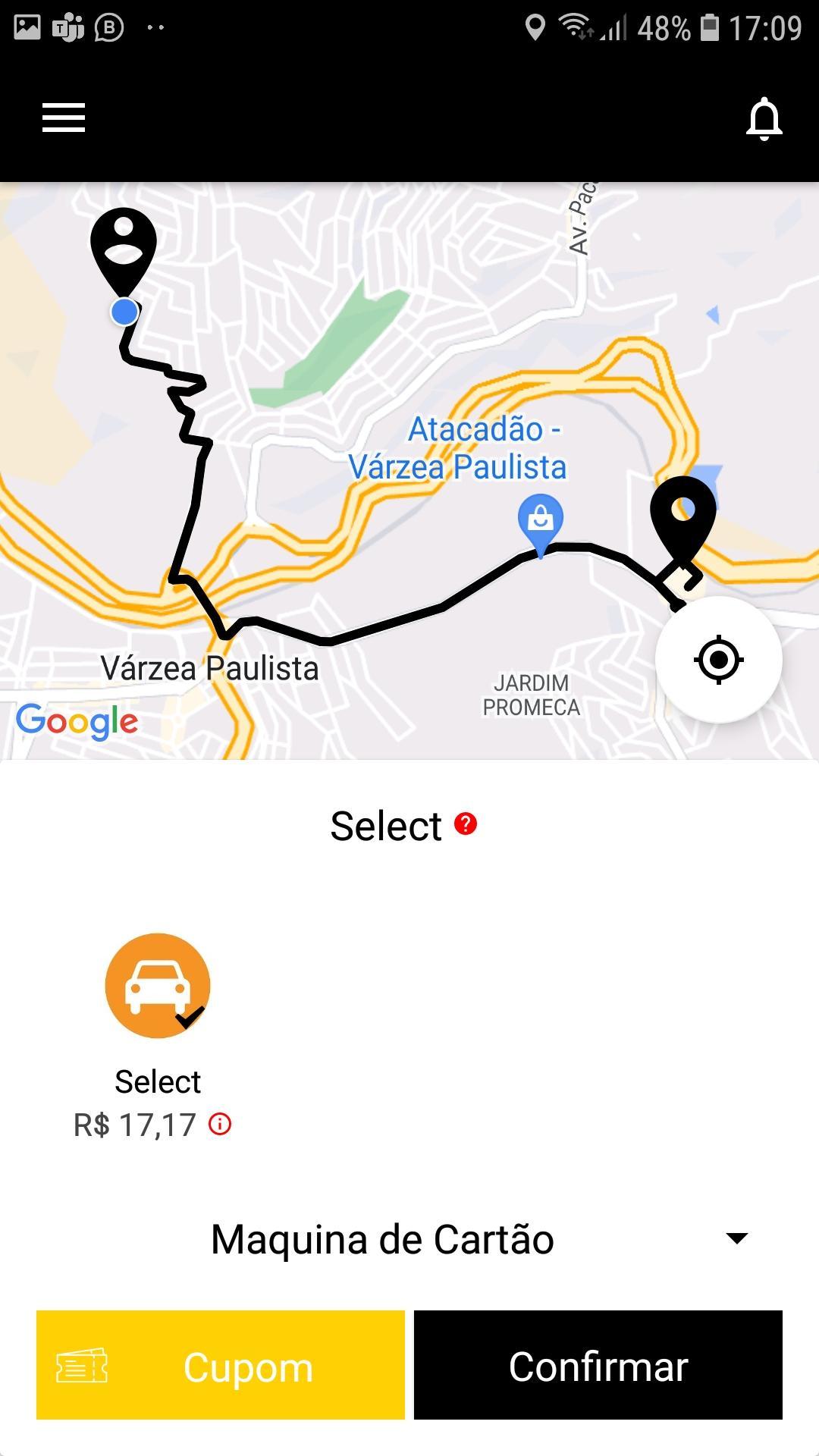The image size is (819, 1456).
Task: Add a coupon with Cupom
Action: [221, 1365]
